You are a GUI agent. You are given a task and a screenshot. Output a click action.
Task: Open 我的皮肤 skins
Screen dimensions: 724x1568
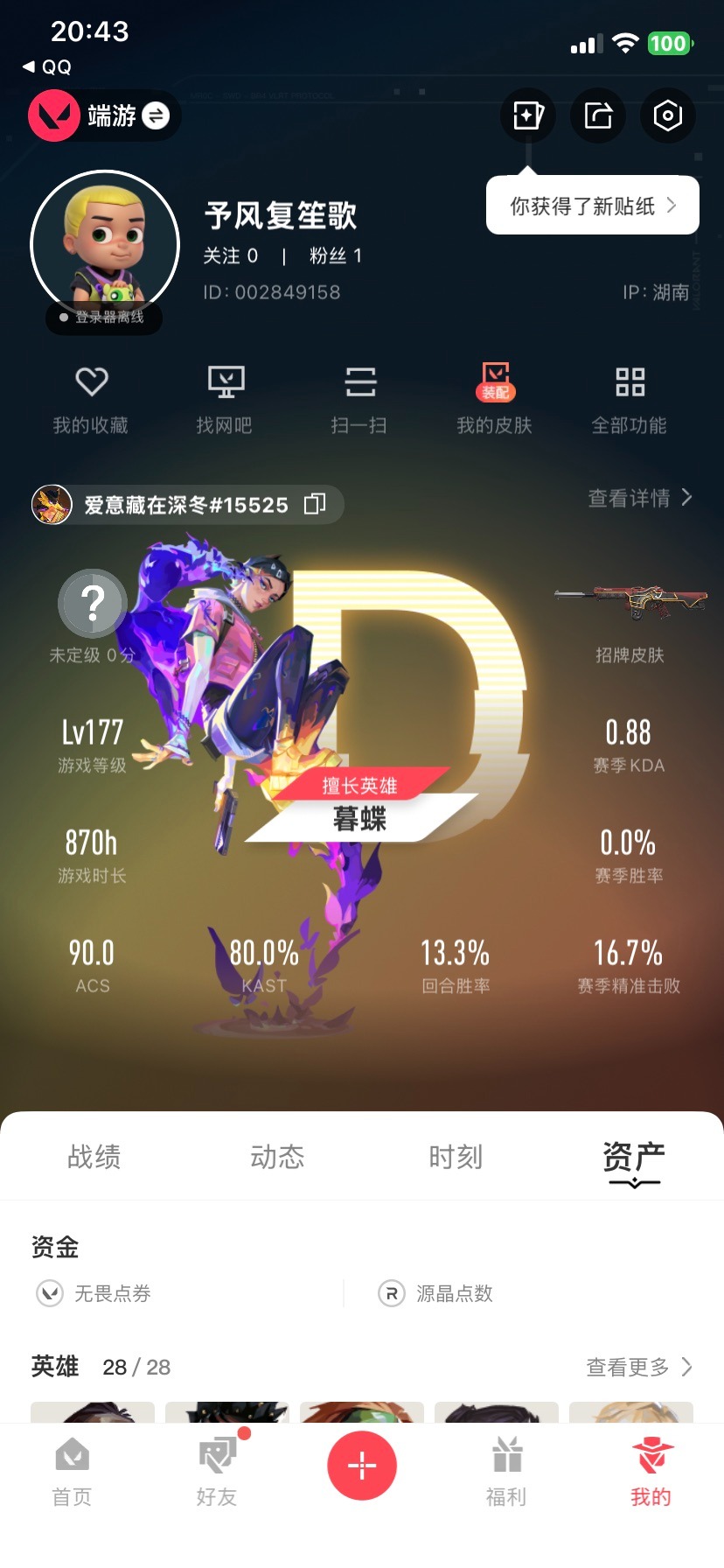[495, 399]
